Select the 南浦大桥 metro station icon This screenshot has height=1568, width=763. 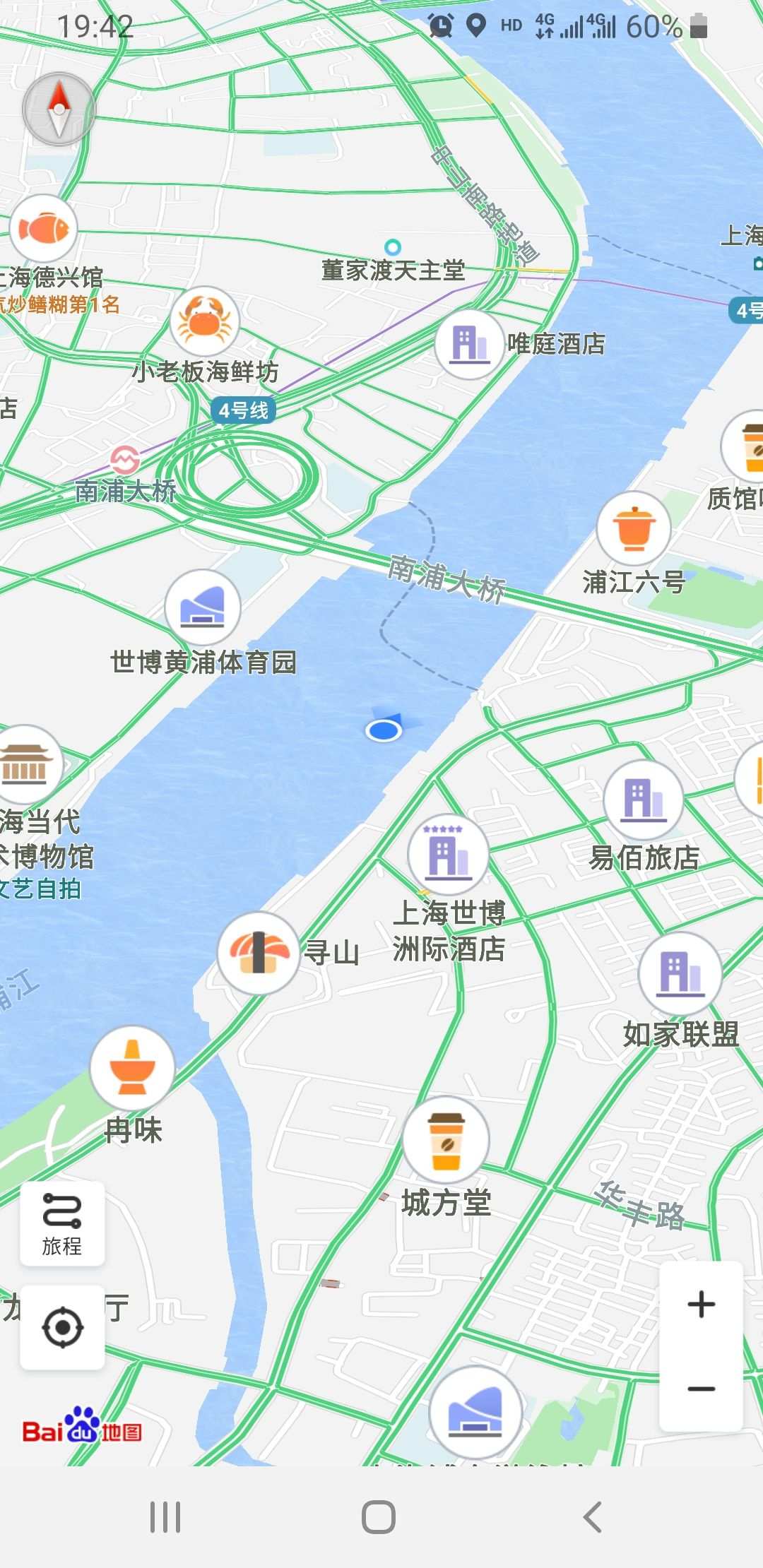coord(125,460)
